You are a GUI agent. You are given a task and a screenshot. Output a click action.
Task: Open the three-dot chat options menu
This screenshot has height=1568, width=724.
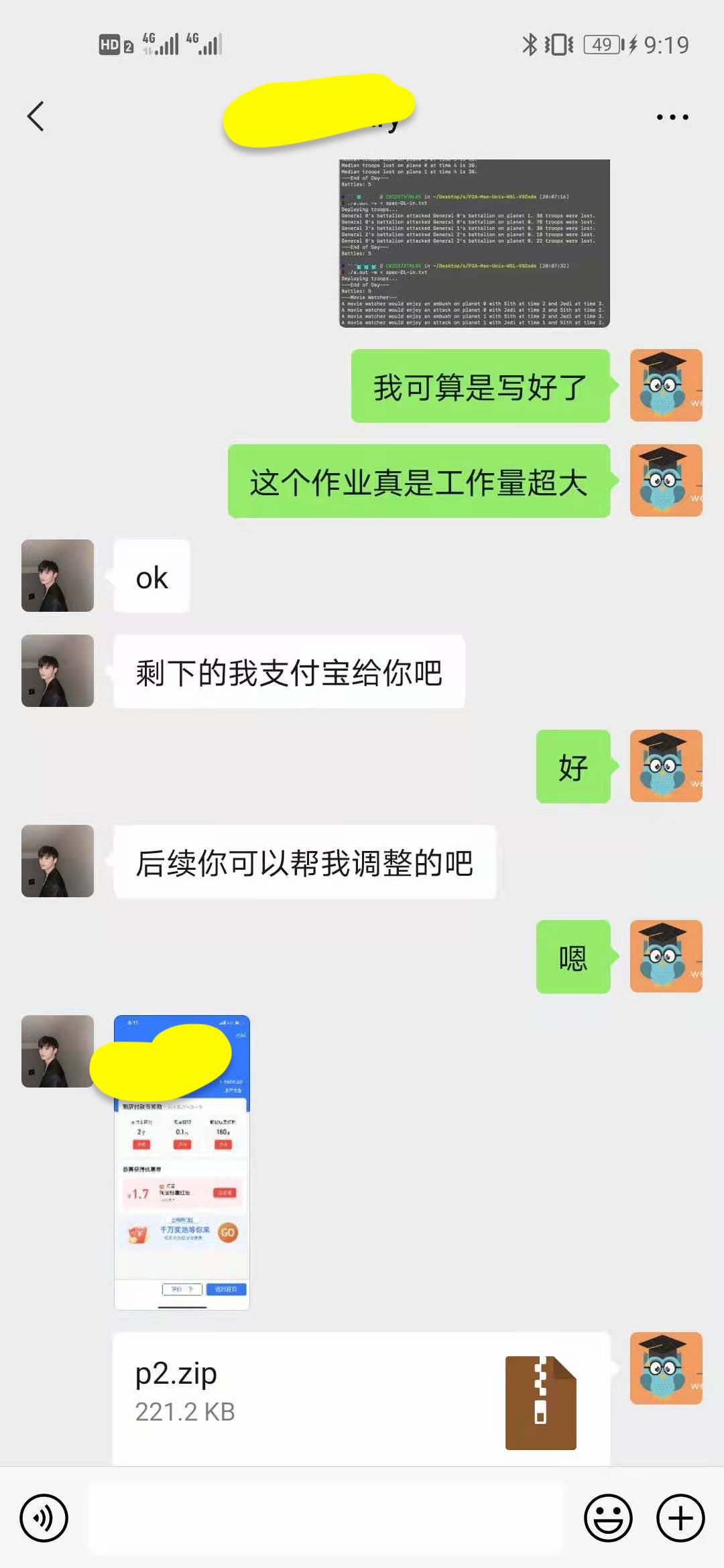672,117
